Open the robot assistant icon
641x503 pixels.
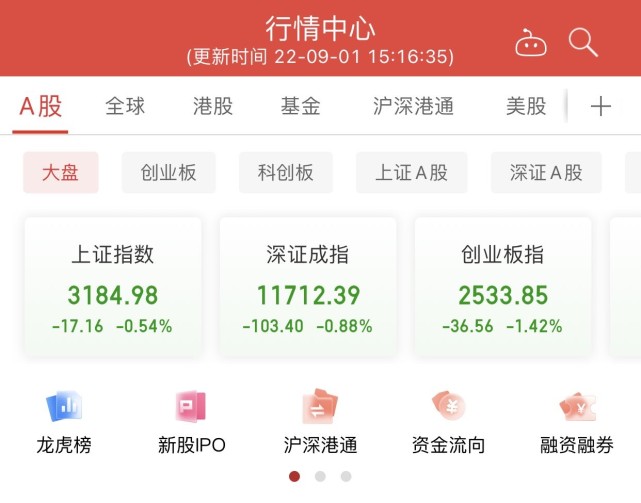[x=530, y=42]
